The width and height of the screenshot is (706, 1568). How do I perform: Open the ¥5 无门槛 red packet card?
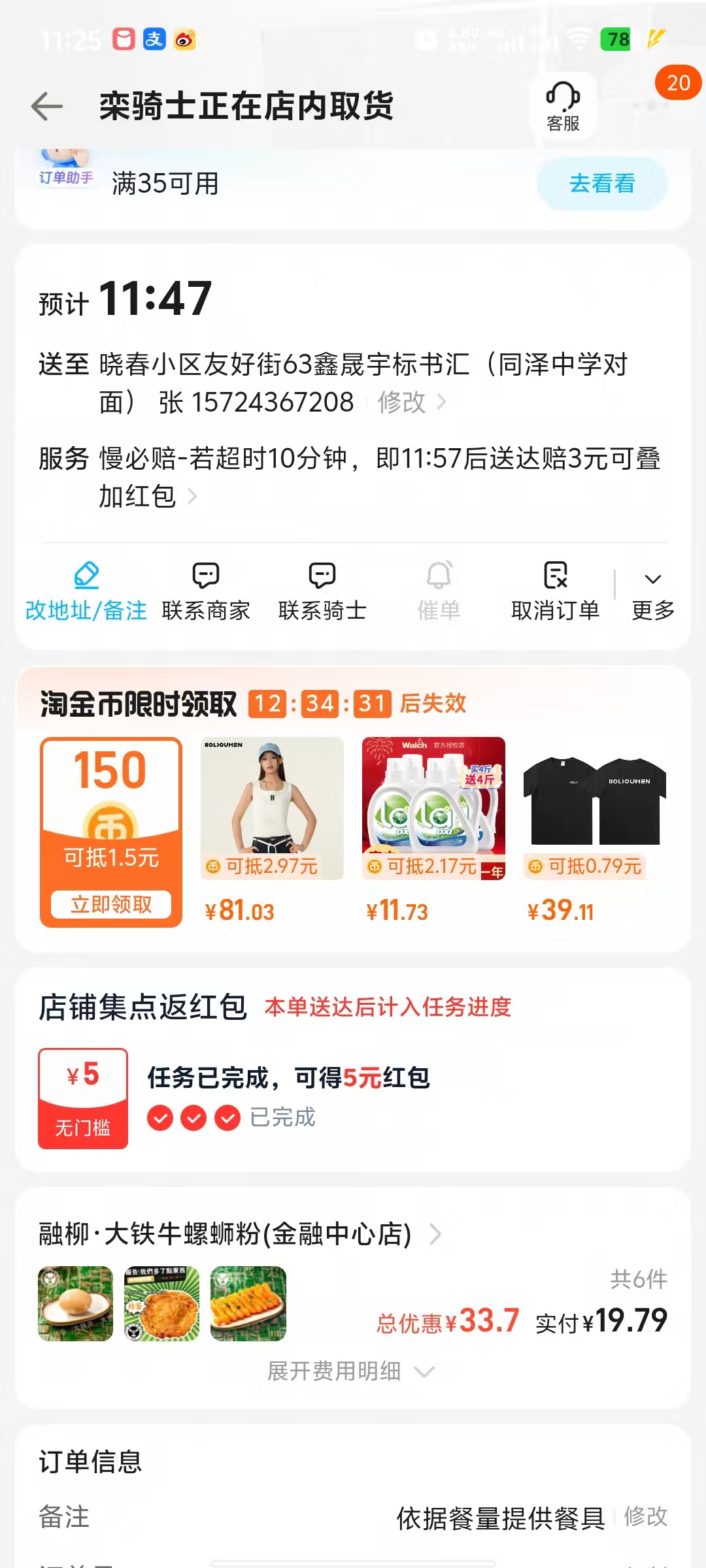(83, 1098)
